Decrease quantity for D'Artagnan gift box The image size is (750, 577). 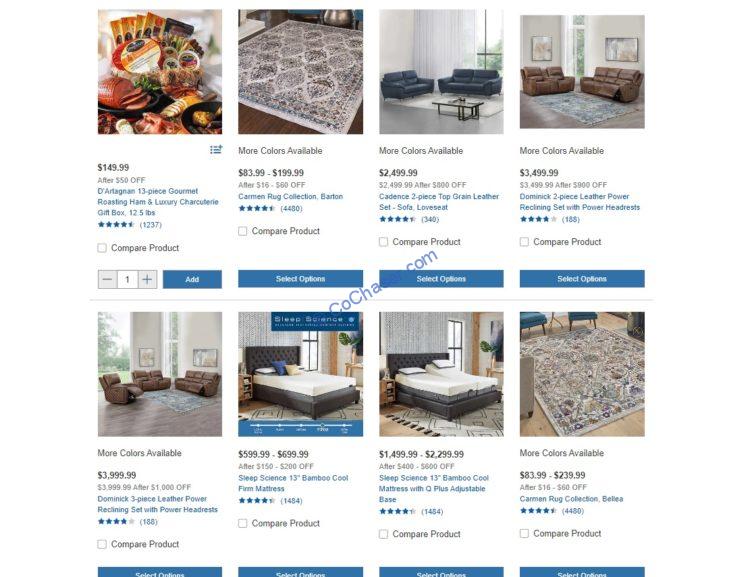[x=107, y=279]
